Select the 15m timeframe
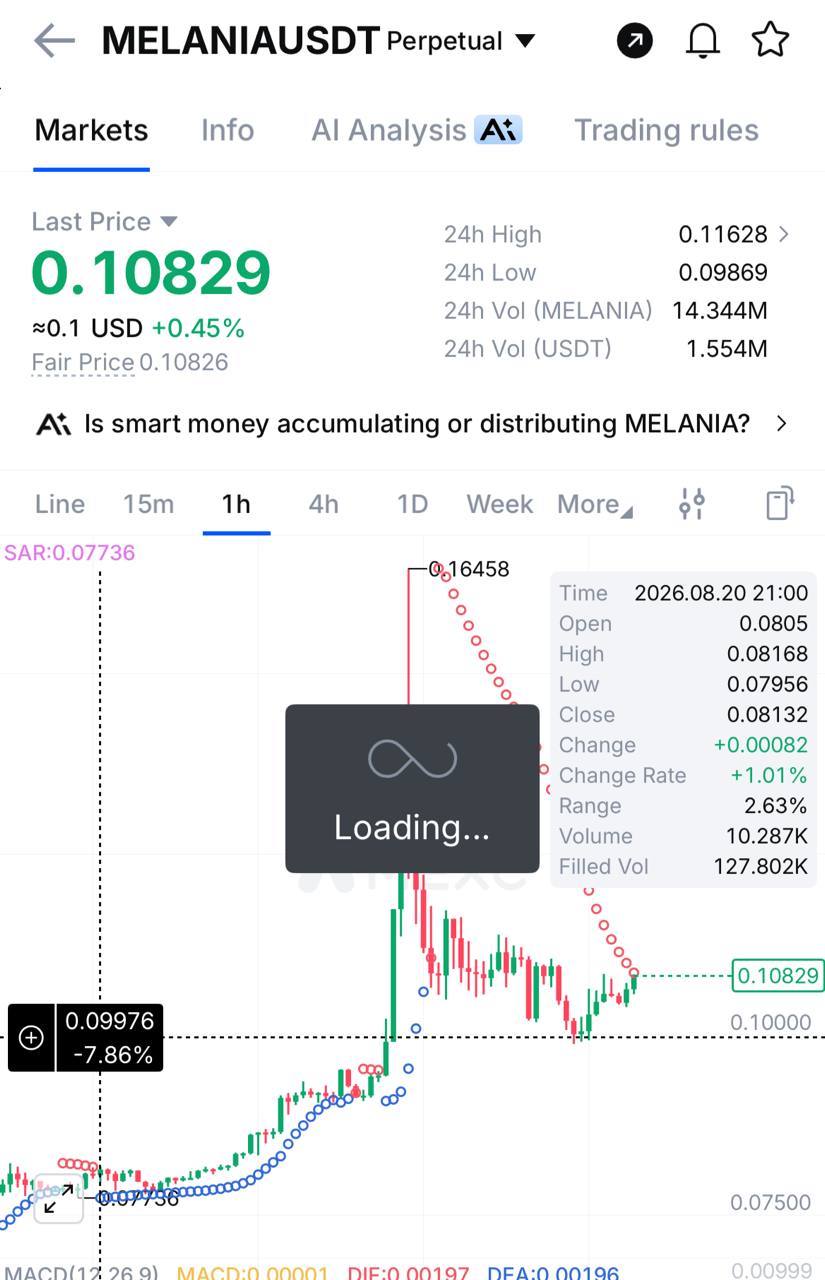The height and width of the screenshot is (1280, 825). click(148, 504)
